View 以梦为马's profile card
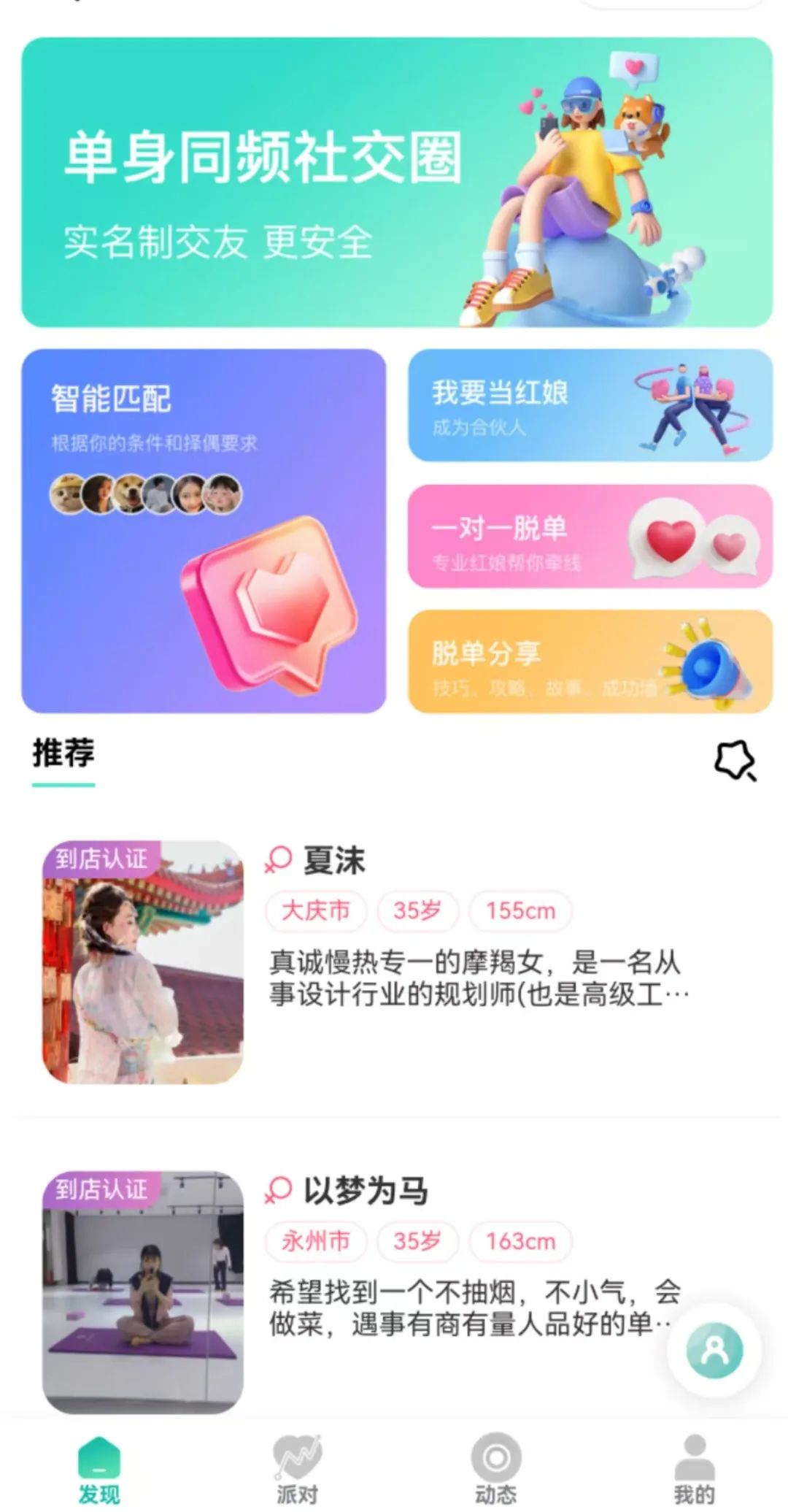Viewport: 788px width, 1512px height. coord(394,1292)
